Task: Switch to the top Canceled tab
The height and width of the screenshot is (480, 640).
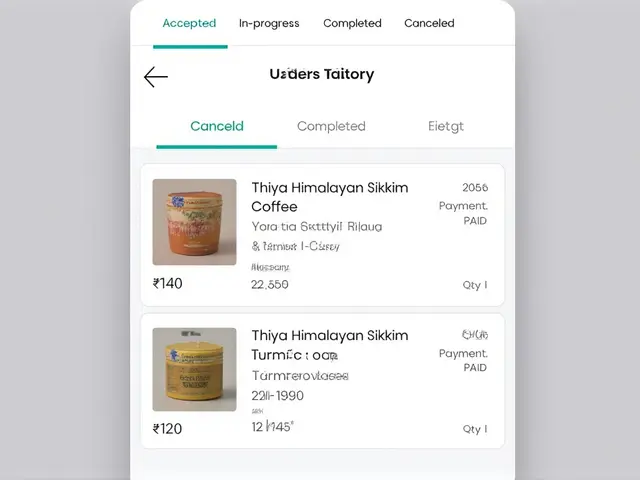Action: pos(429,23)
